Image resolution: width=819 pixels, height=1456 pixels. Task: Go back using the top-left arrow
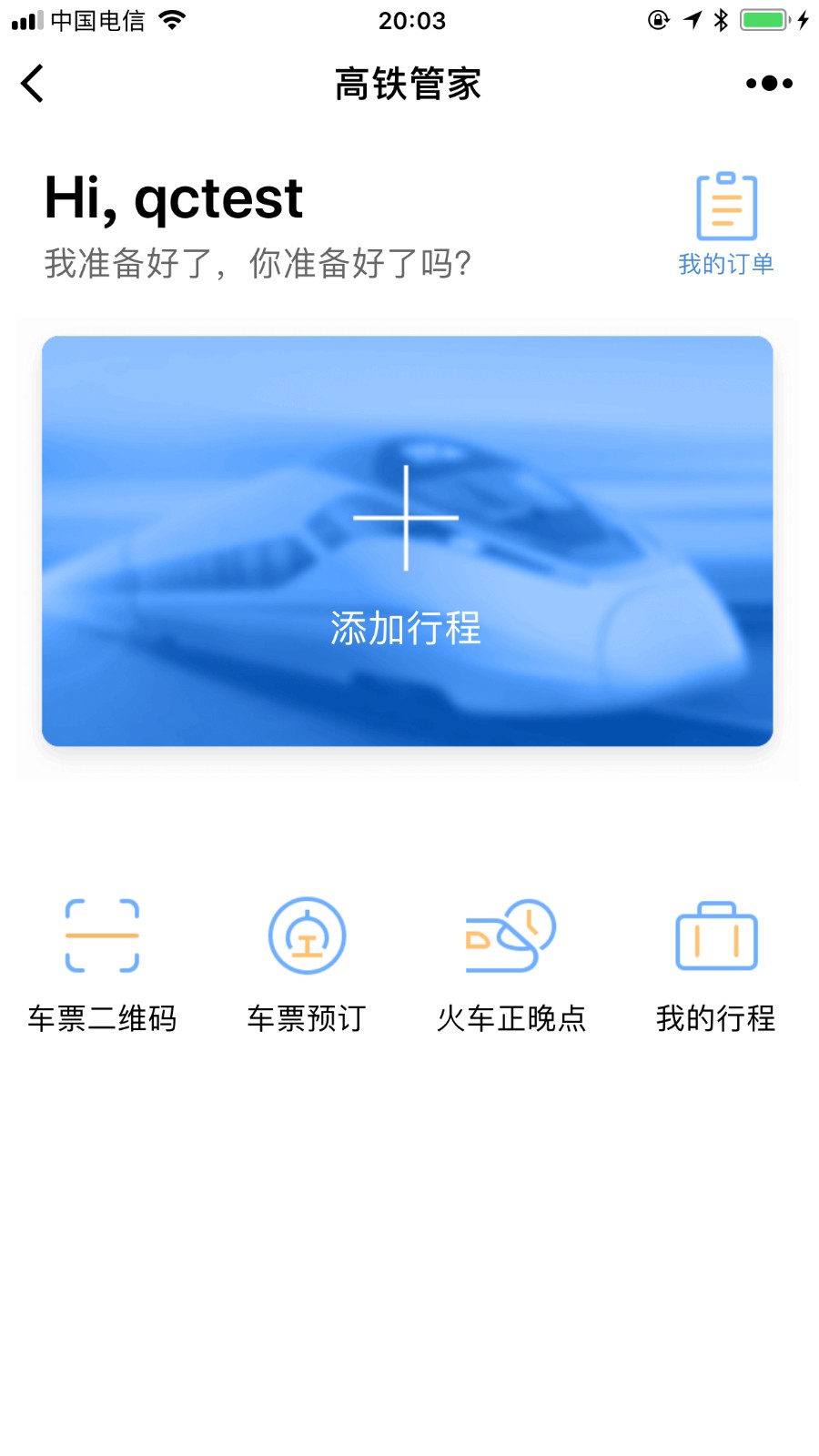[x=33, y=84]
